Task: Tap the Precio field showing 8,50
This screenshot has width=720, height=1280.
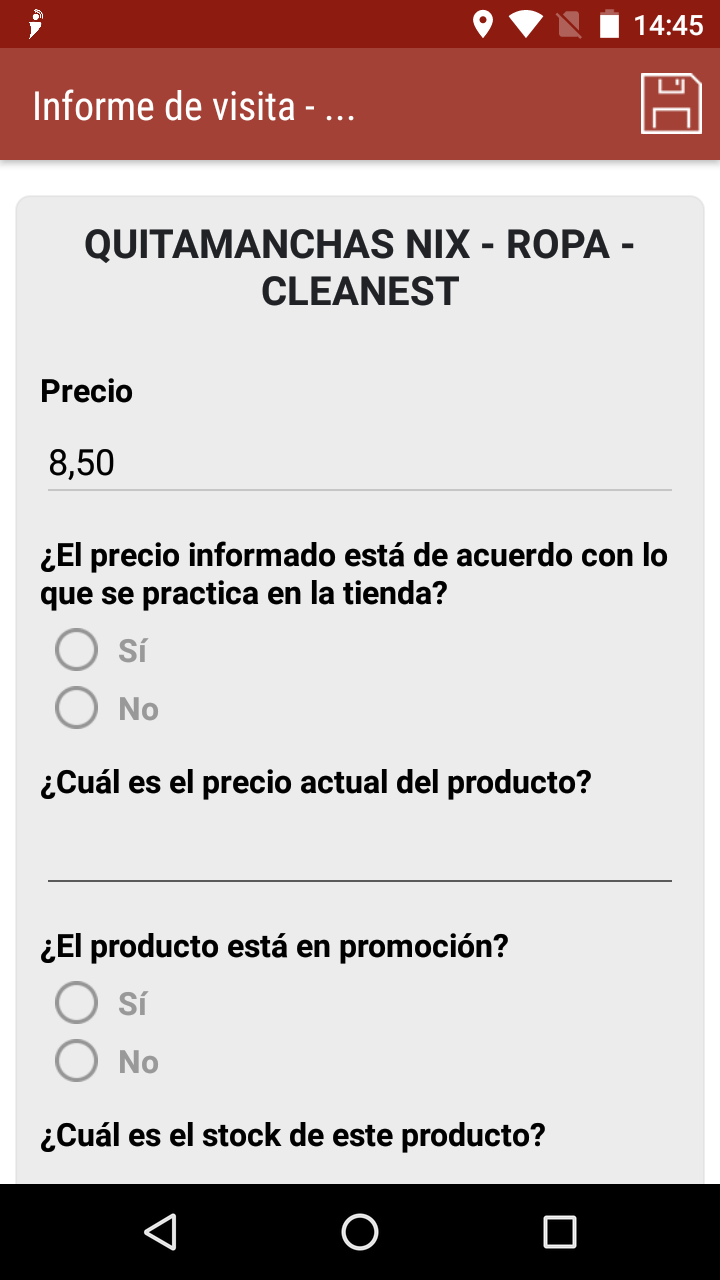Action: (360, 463)
